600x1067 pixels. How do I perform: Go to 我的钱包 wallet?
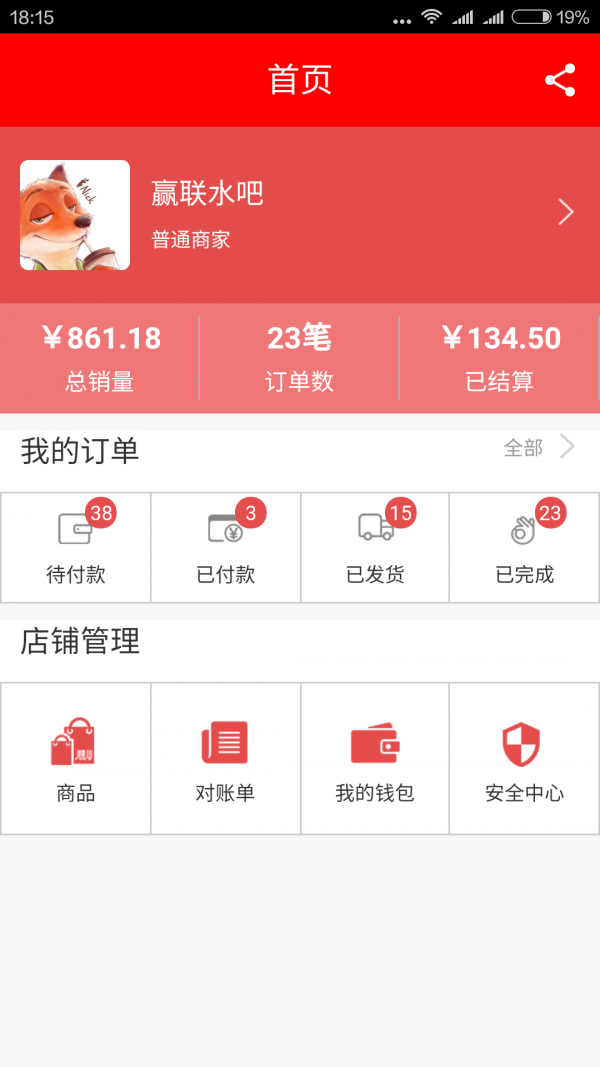[x=375, y=759]
